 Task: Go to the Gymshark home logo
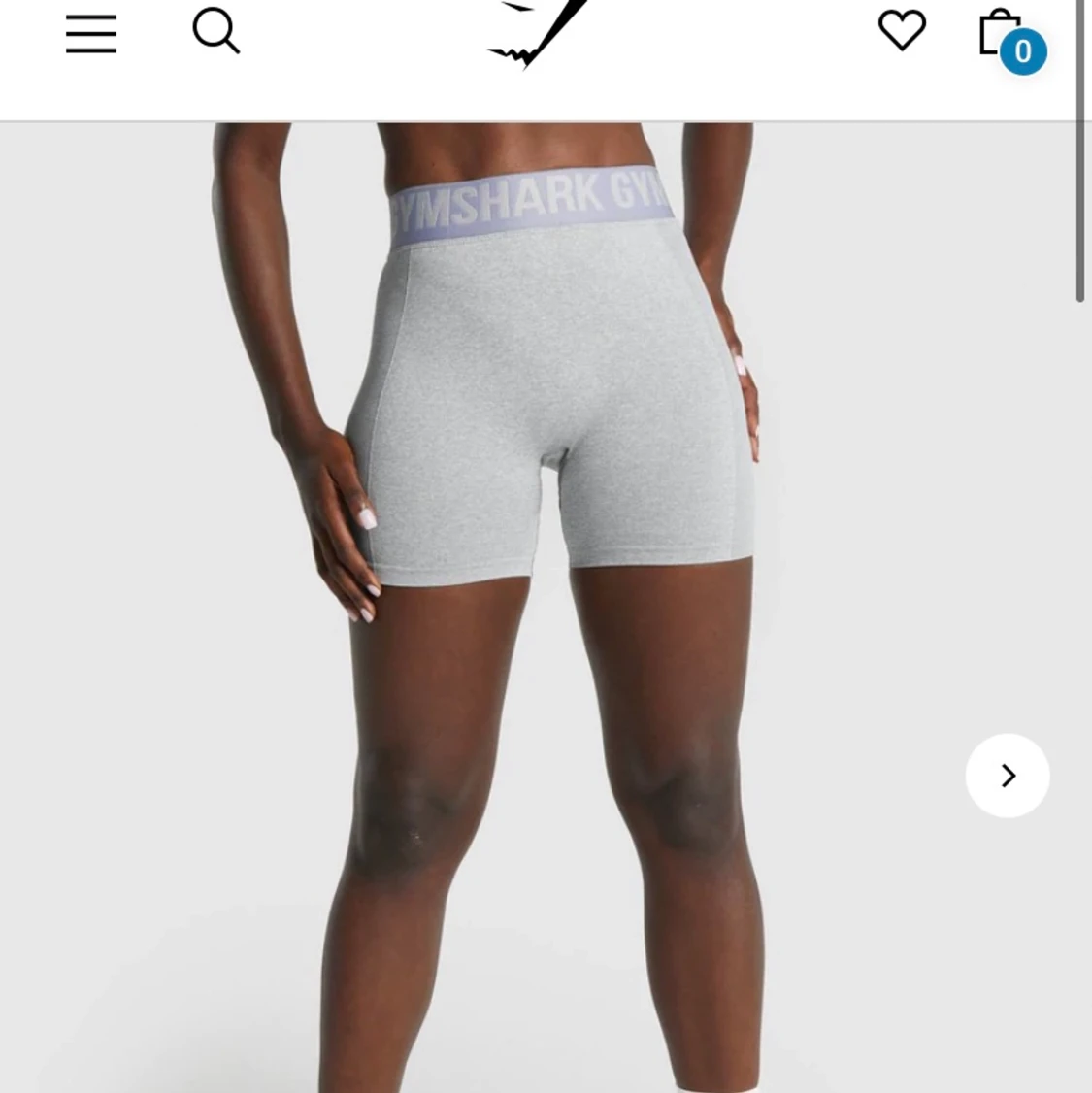pyautogui.click(x=540, y=34)
